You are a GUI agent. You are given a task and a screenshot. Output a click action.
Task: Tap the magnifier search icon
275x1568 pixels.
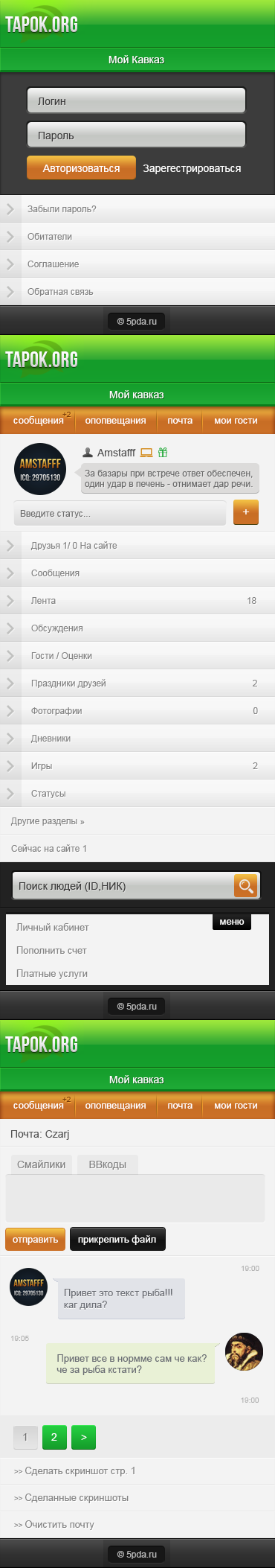click(246, 886)
